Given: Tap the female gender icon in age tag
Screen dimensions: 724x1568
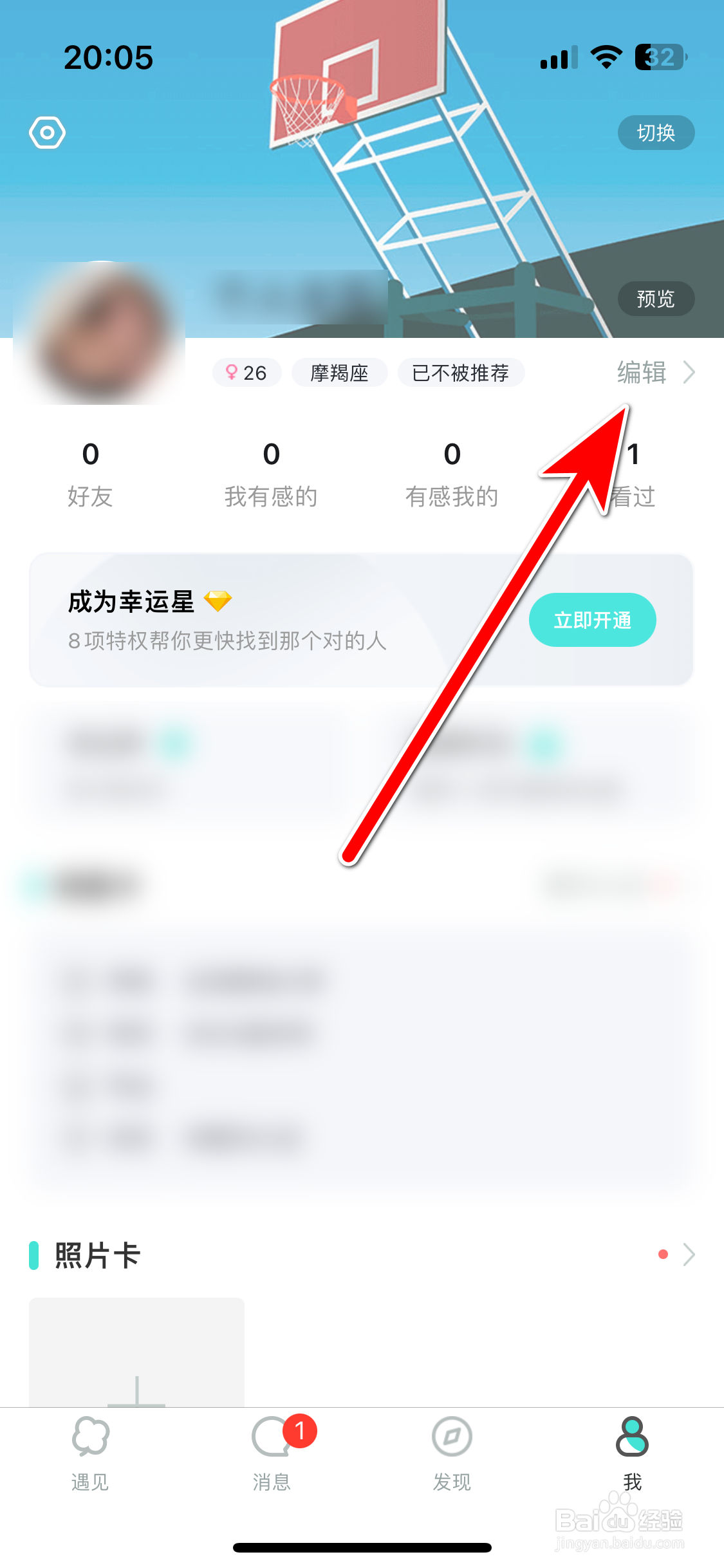Looking at the screenshot, I should point(232,372).
